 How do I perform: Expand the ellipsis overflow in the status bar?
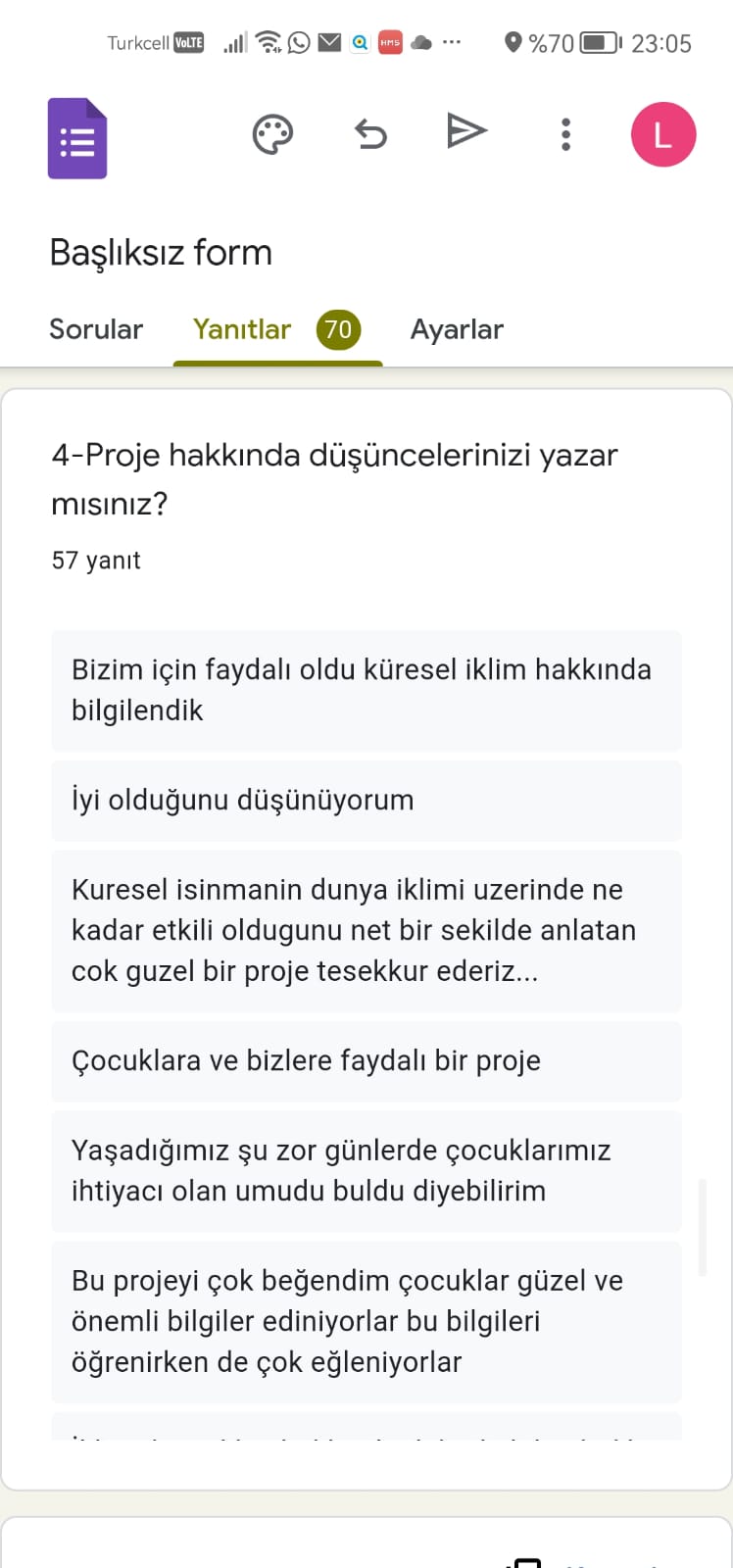(452, 42)
